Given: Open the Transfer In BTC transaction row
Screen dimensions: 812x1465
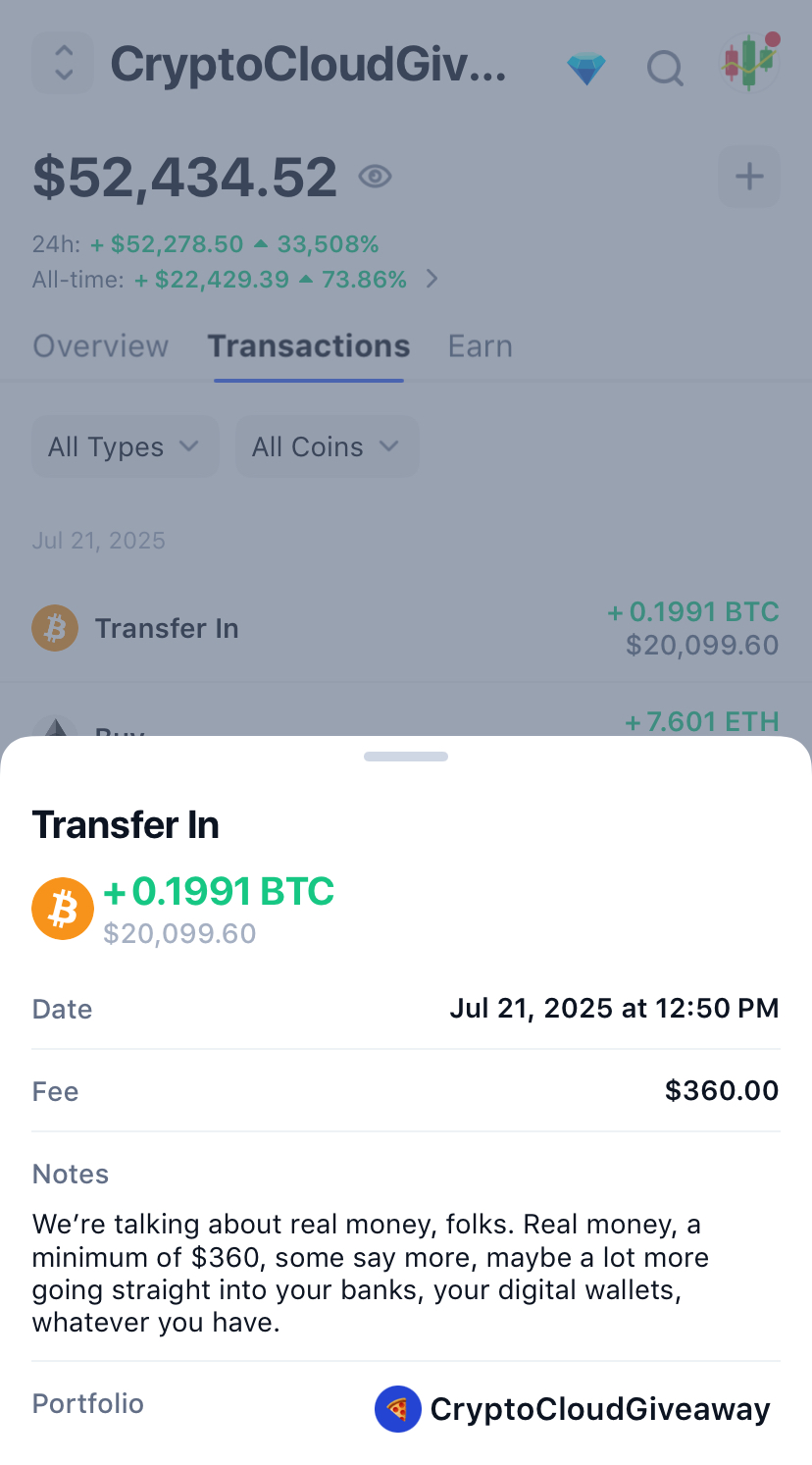Looking at the screenshot, I should pyautogui.click(x=406, y=628).
